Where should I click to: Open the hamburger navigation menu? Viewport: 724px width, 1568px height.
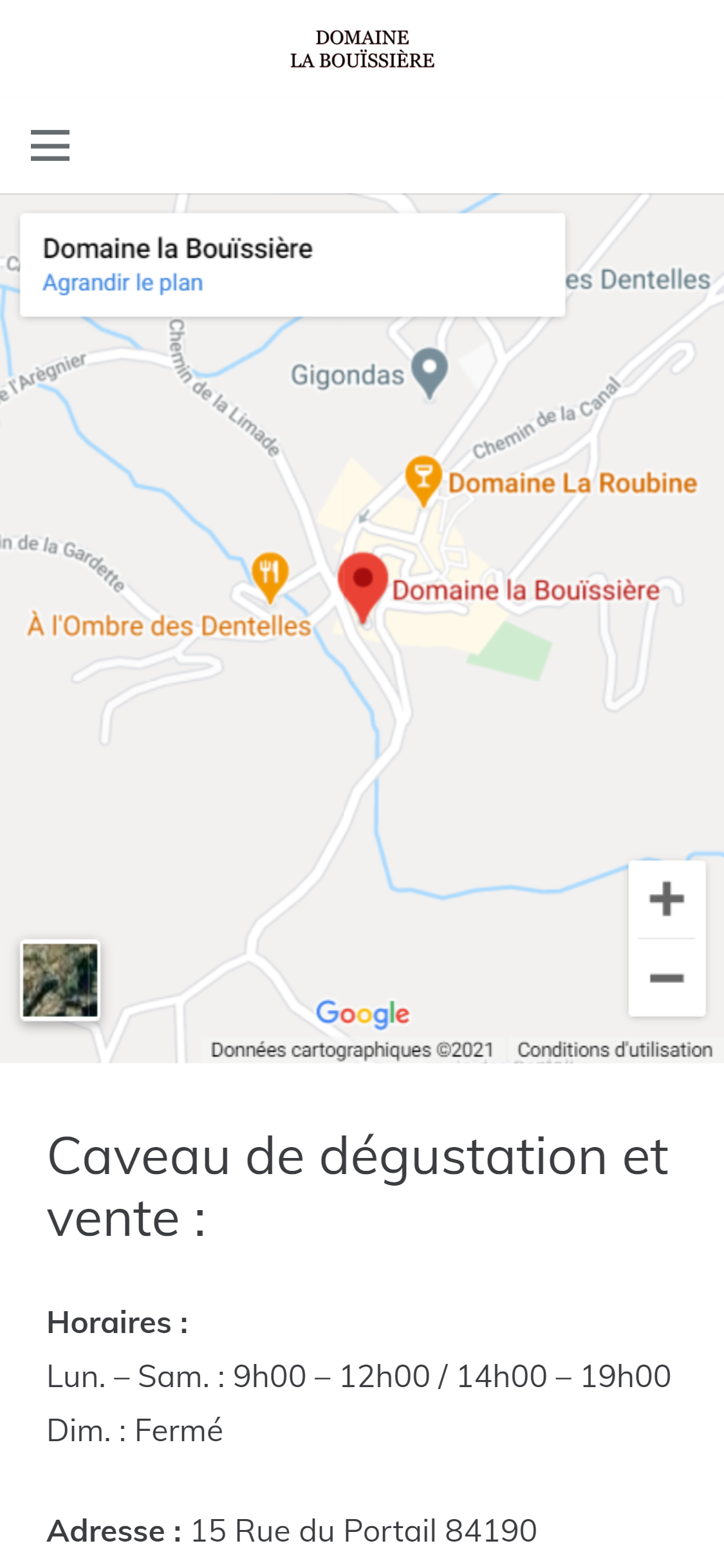(50, 145)
